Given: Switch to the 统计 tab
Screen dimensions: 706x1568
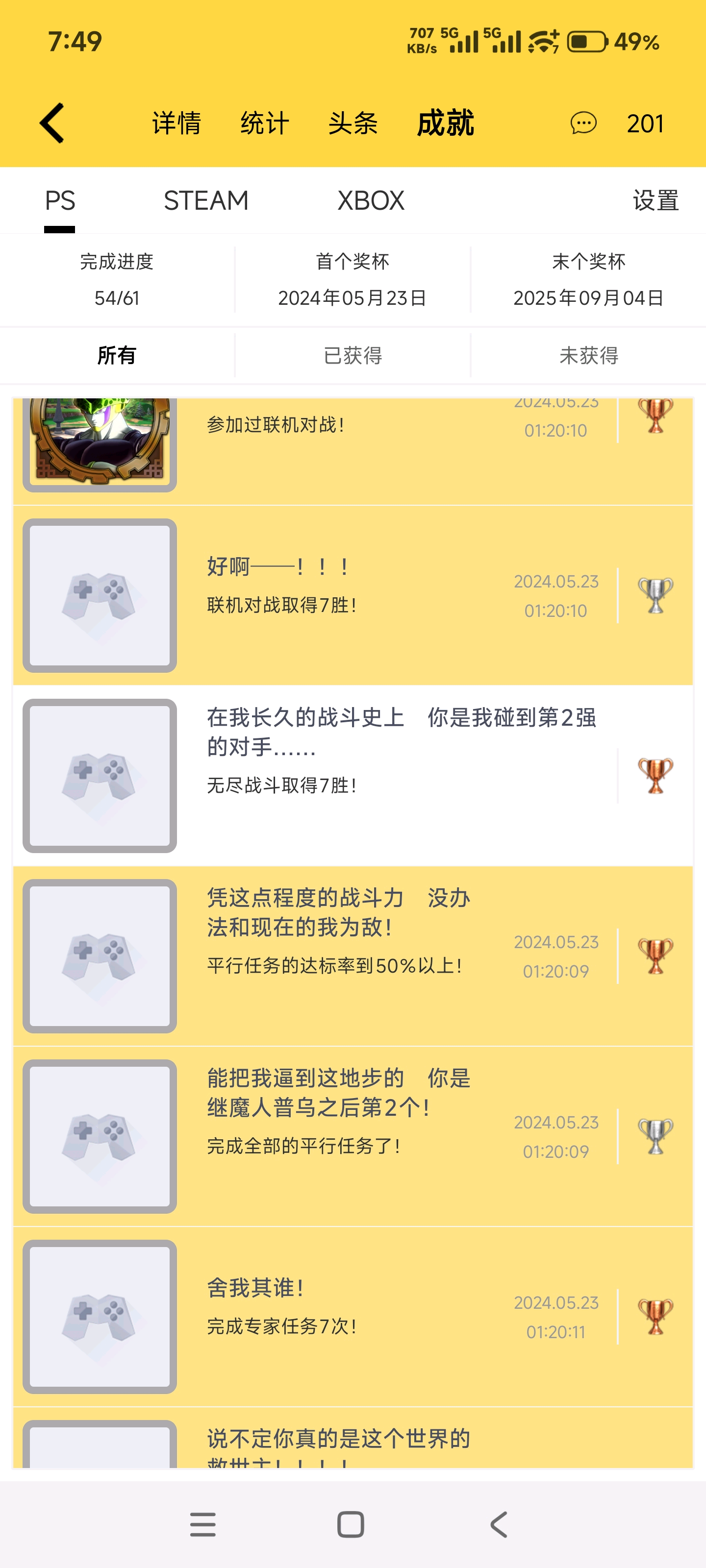Looking at the screenshot, I should (264, 123).
